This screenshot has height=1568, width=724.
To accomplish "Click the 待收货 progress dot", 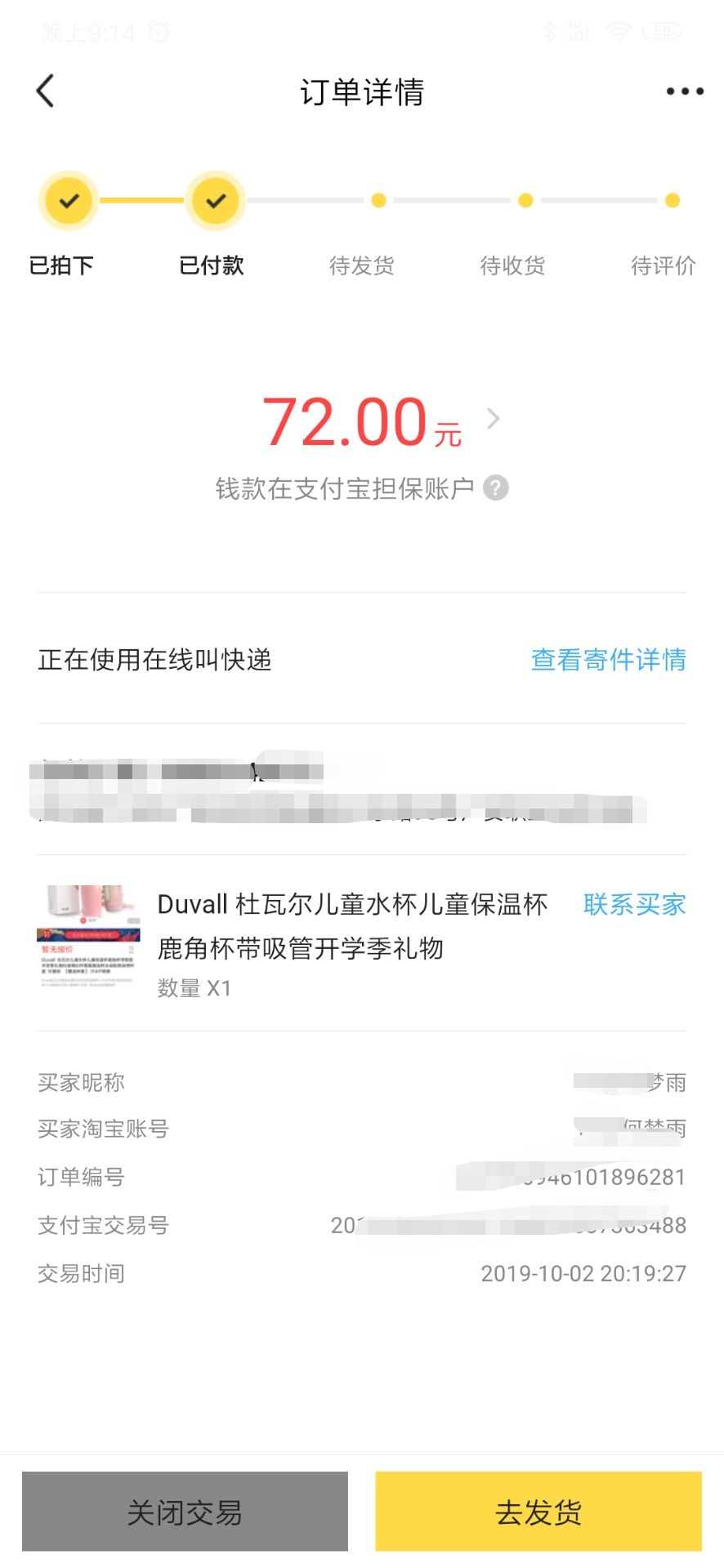I will pyautogui.click(x=525, y=200).
